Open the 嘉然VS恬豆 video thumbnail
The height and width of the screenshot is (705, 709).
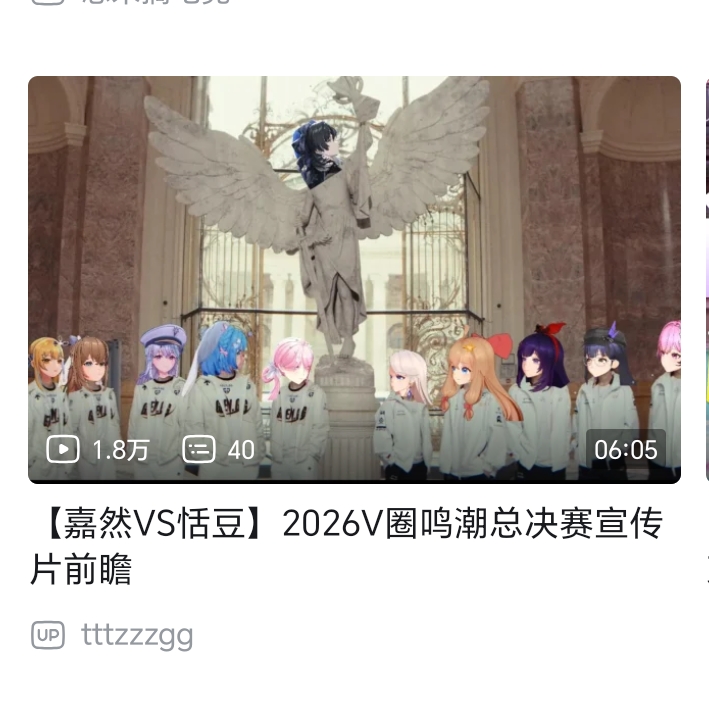point(354,280)
